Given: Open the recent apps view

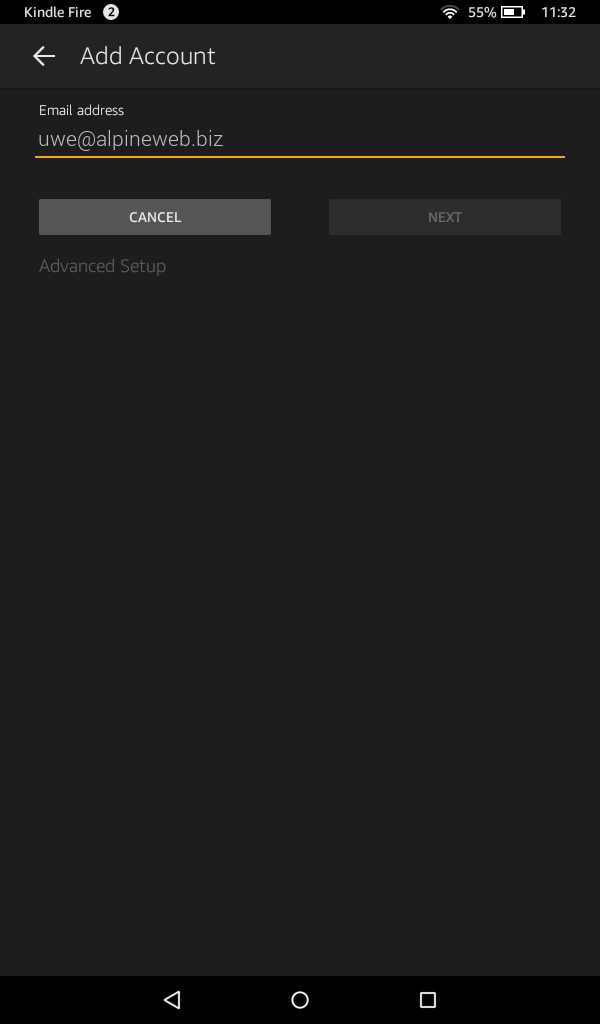Looking at the screenshot, I should pos(428,999).
